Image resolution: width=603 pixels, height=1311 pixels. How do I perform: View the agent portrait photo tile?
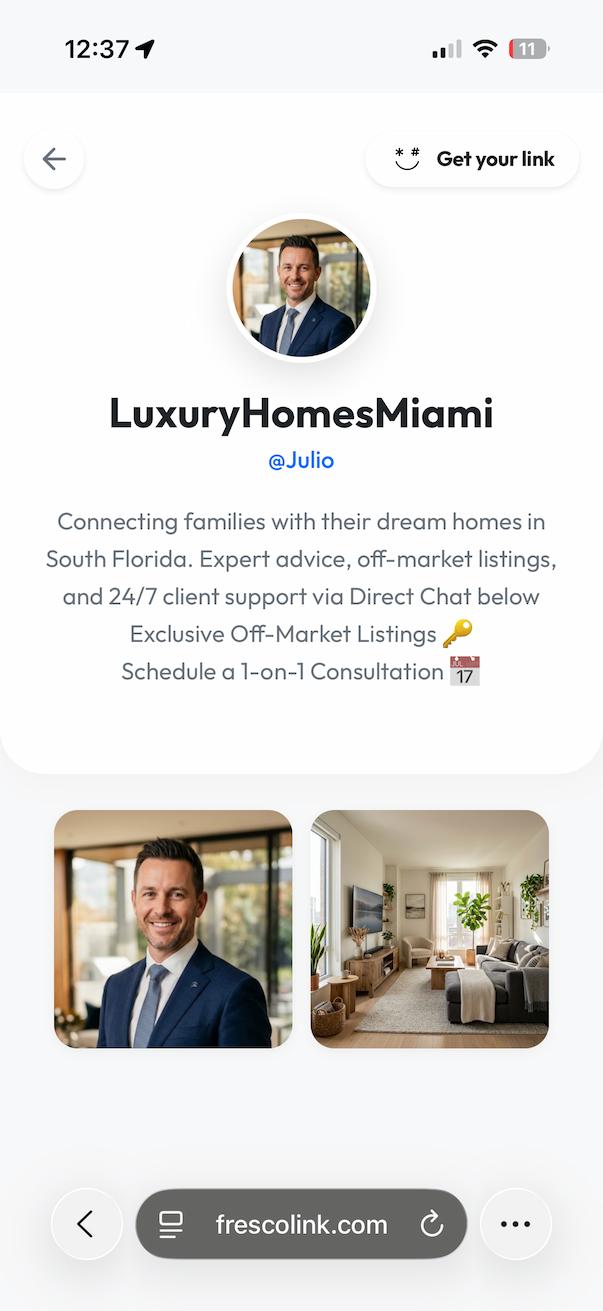coord(173,929)
